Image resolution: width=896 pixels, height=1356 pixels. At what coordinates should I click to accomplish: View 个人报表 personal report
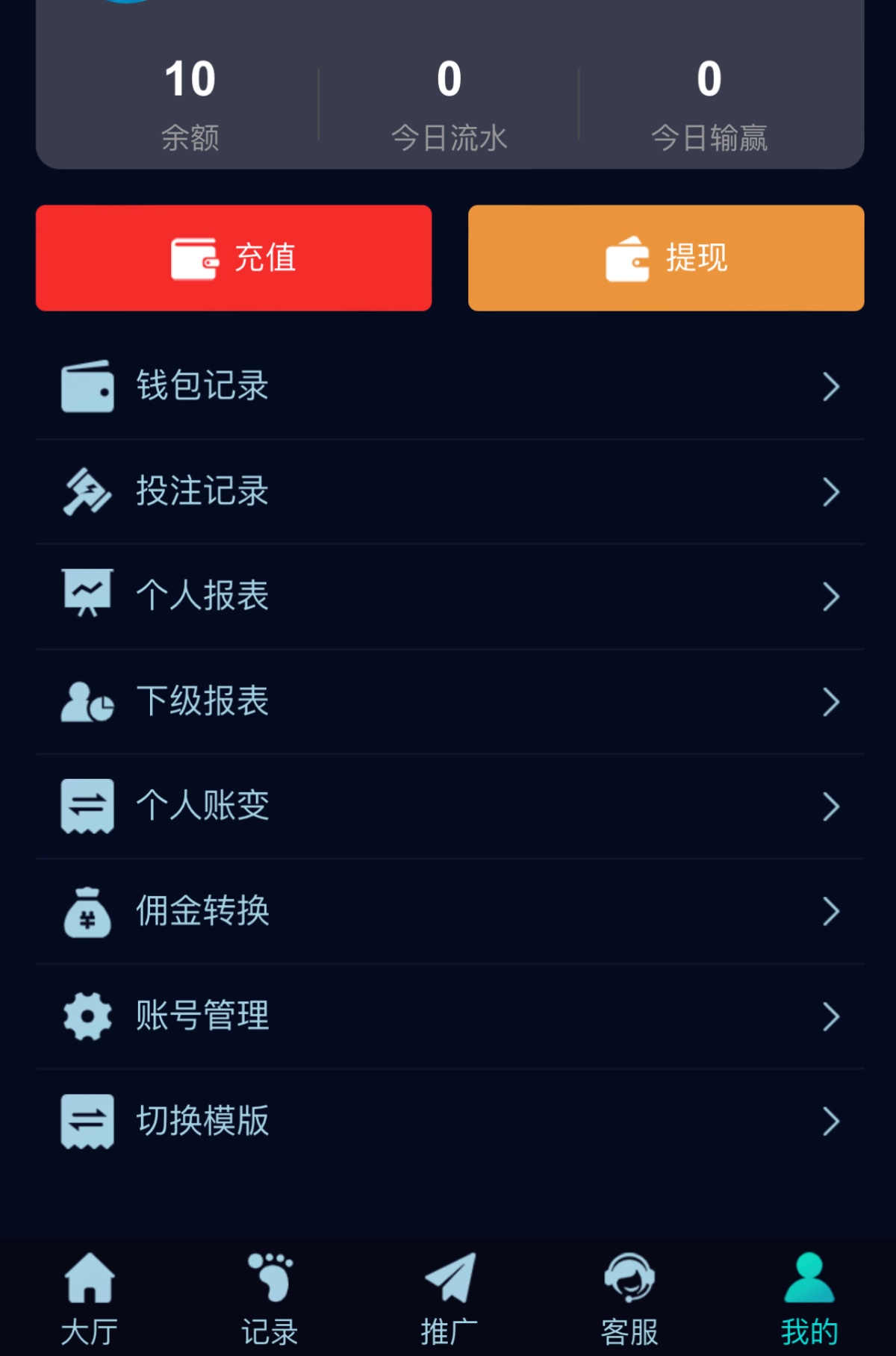tap(448, 596)
